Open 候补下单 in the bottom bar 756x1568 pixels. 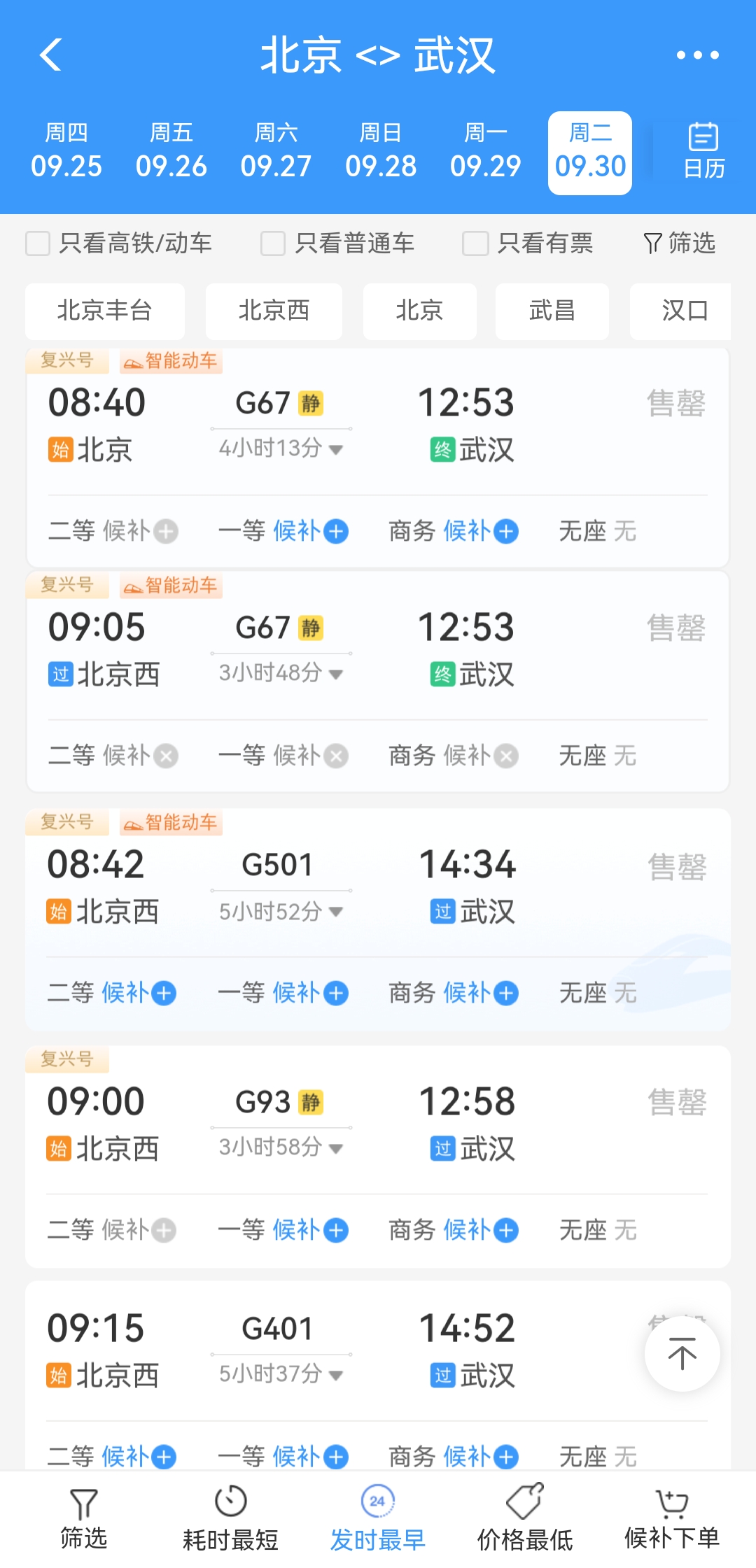(672, 1518)
